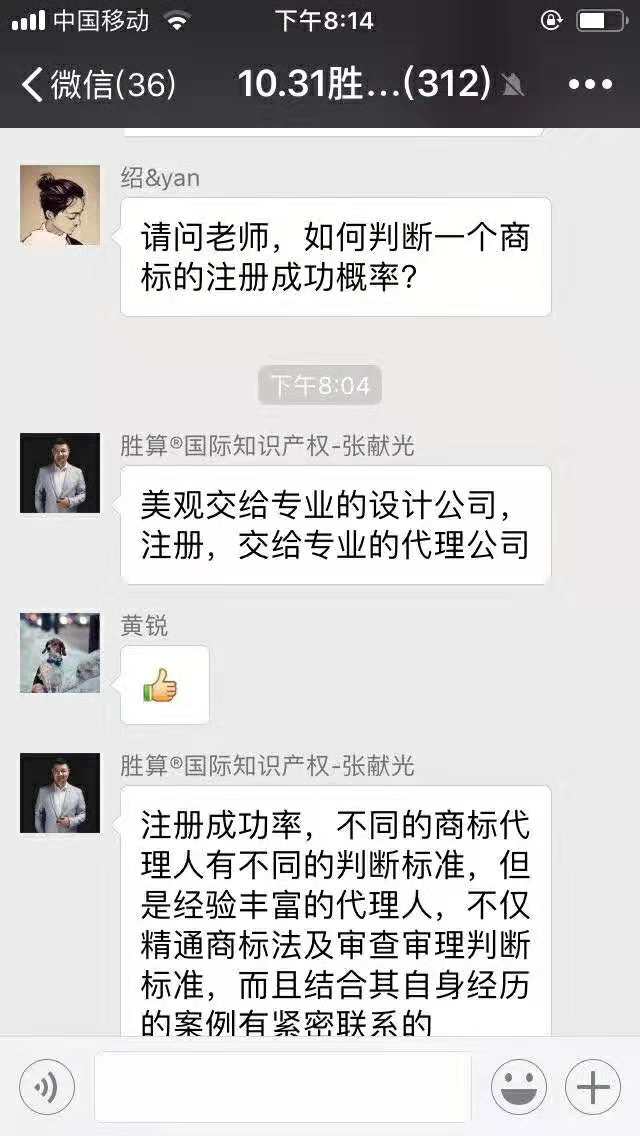
Task: Tap the message text input field
Action: coord(282,1087)
